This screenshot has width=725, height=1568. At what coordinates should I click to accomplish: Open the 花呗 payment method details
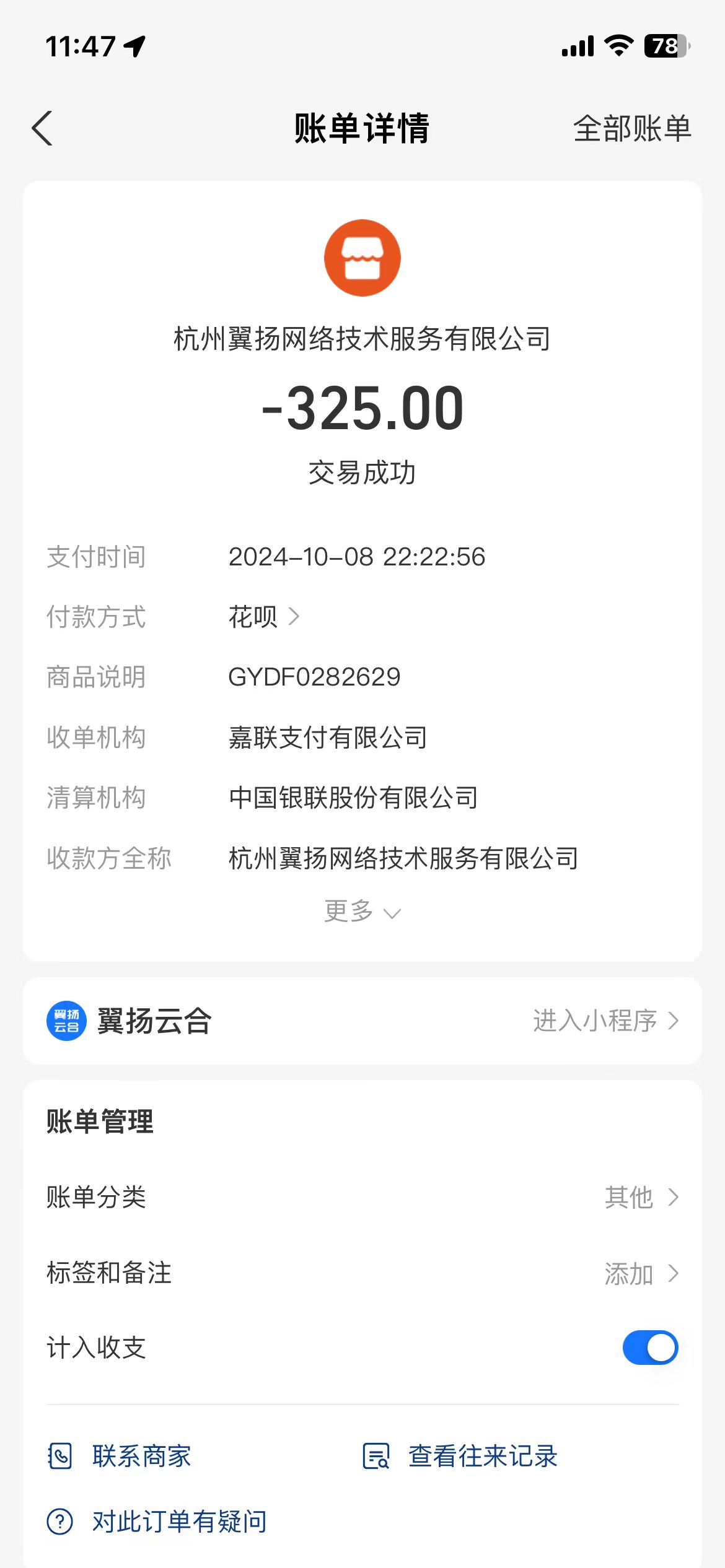(x=263, y=617)
